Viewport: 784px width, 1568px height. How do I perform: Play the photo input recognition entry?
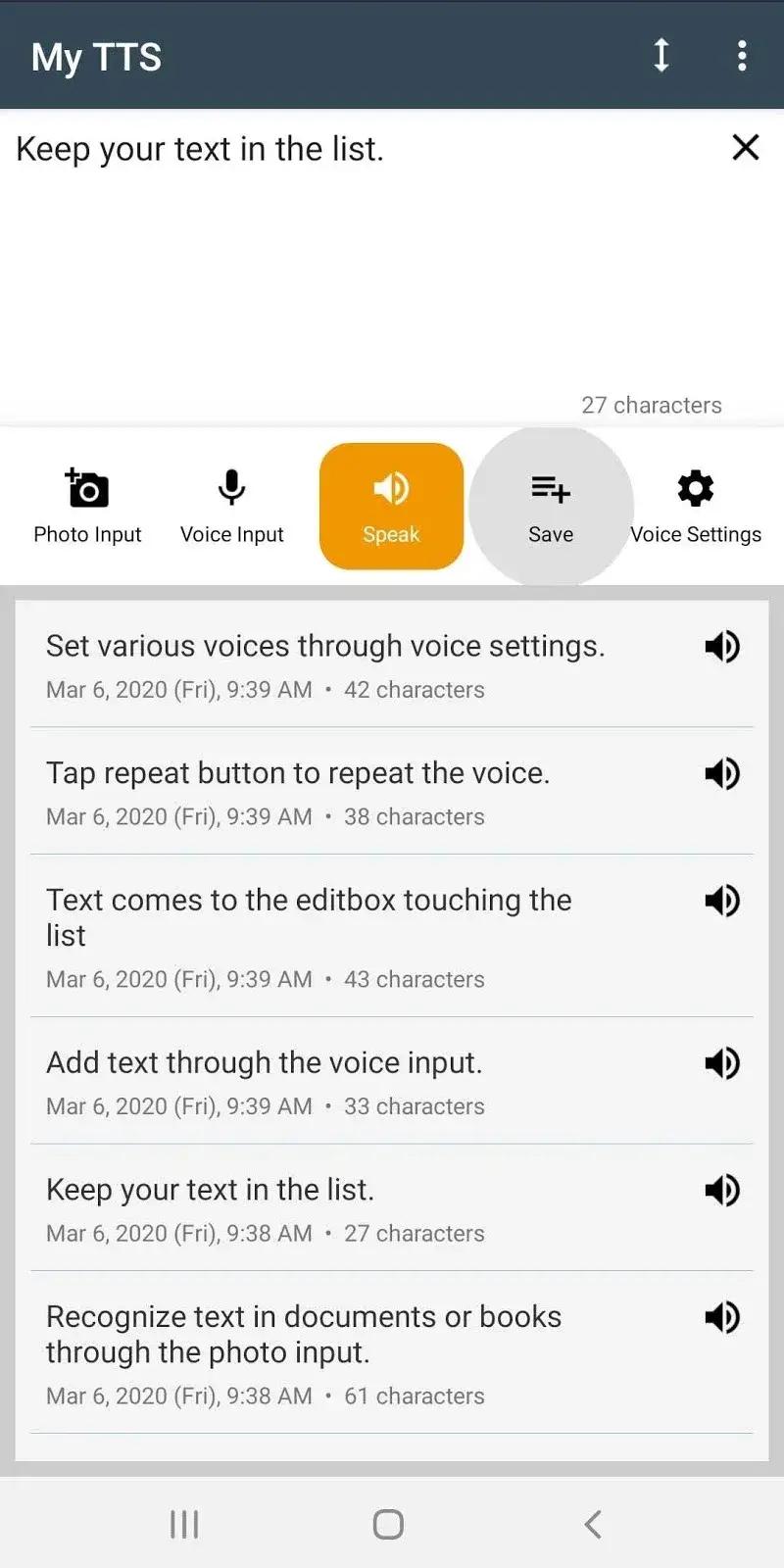(722, 1317)
